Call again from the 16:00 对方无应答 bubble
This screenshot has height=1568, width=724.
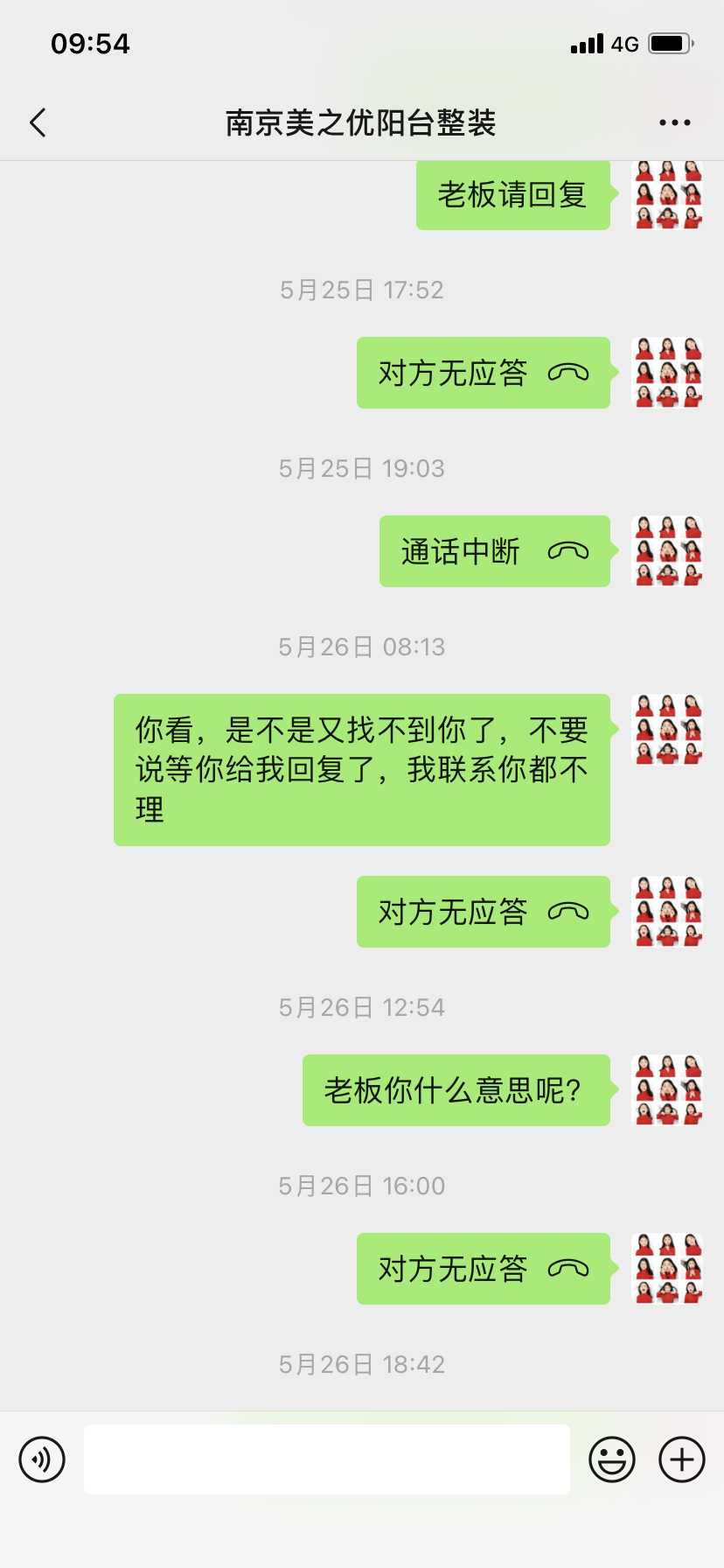pos(483,1269)
